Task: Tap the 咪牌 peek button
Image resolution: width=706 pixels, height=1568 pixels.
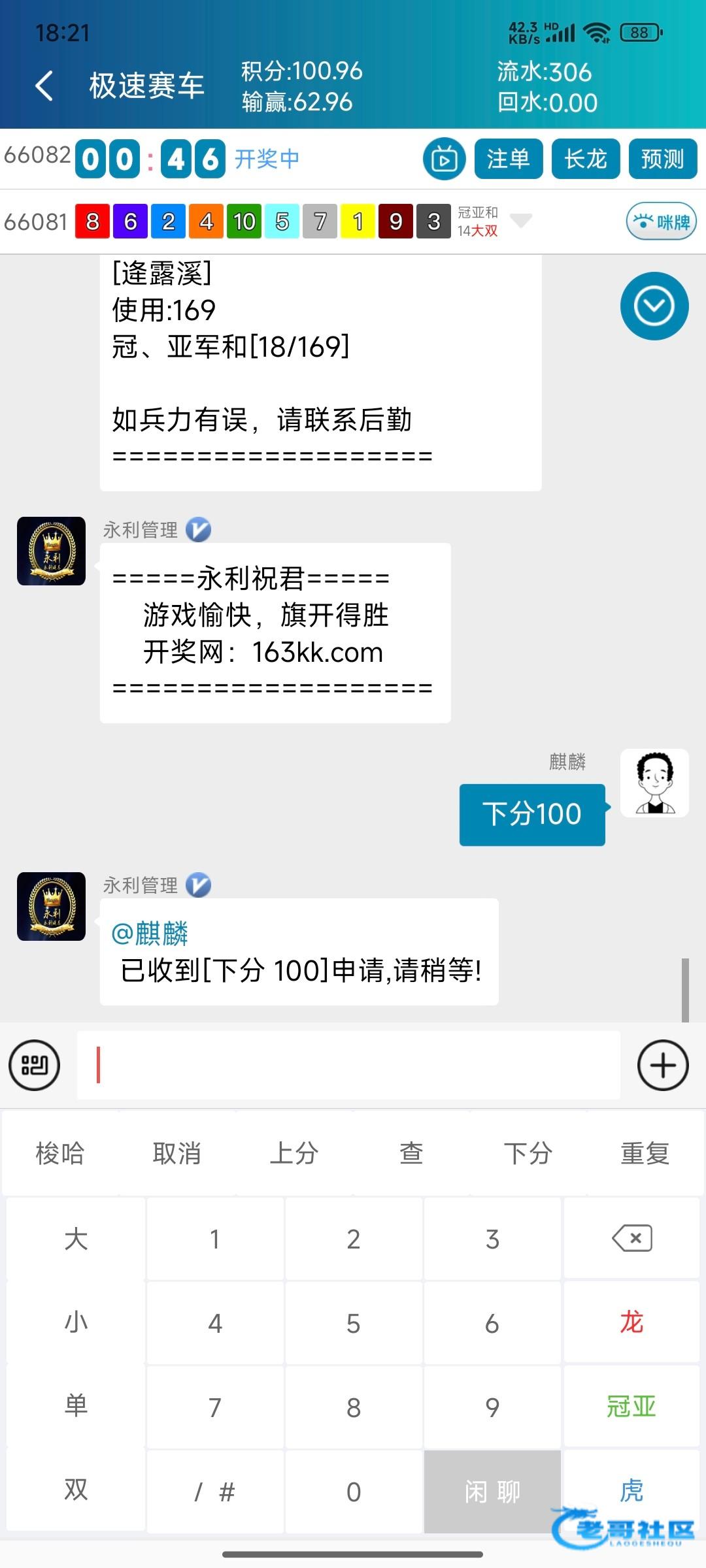Action: click(x=661, y=221)
